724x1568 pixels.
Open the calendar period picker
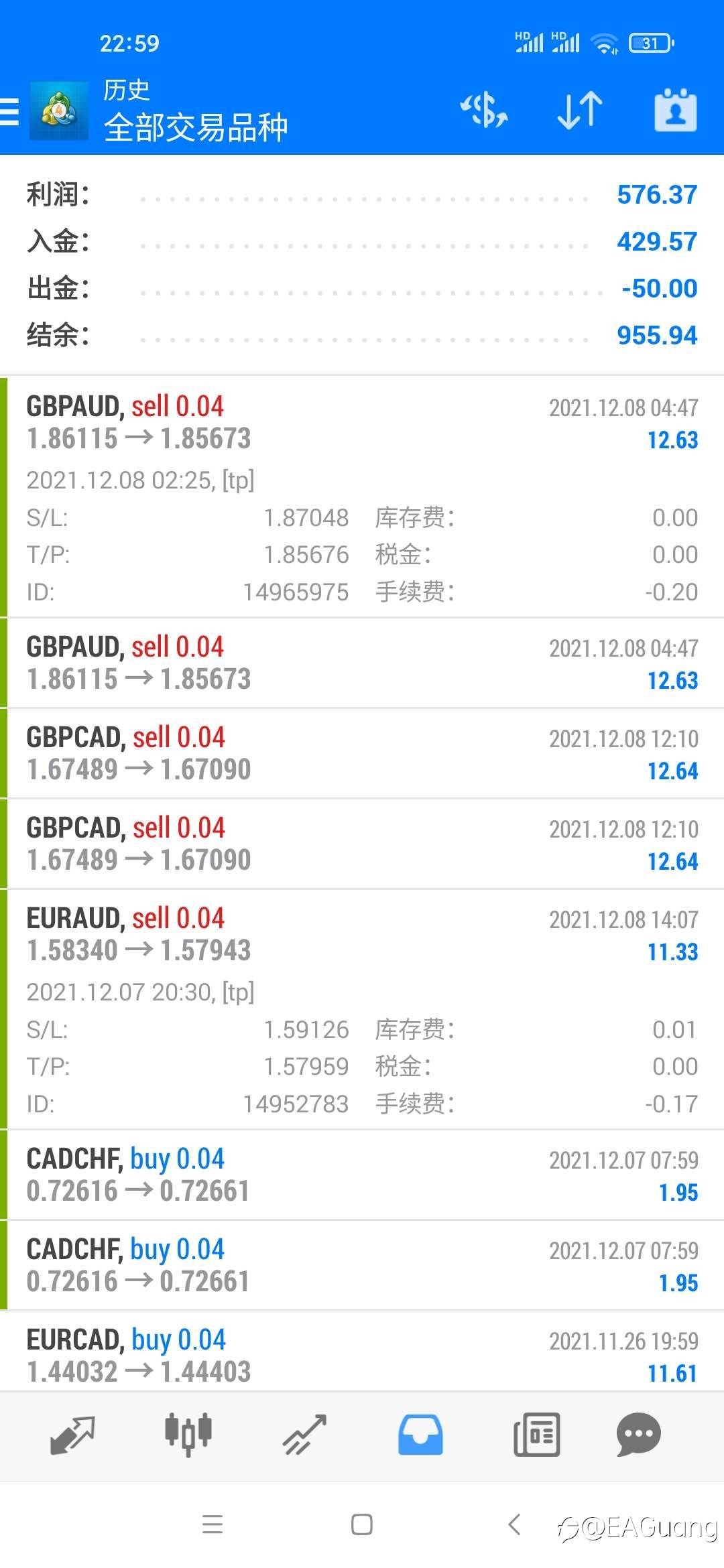pos(675,110)
